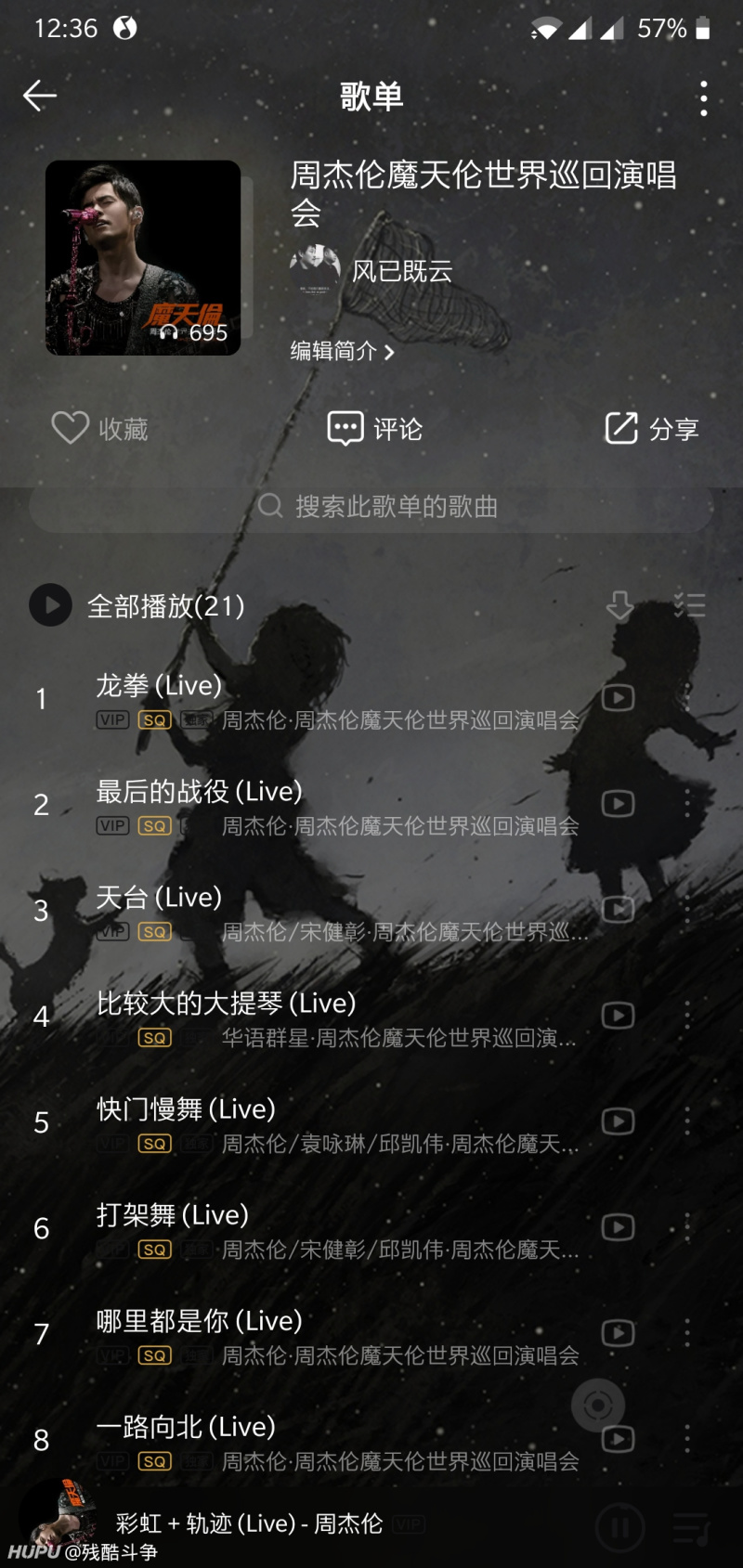Screen dimensions: 743x1568
Task: Locate the currently playing song
Action: [x=597, y=1406]
